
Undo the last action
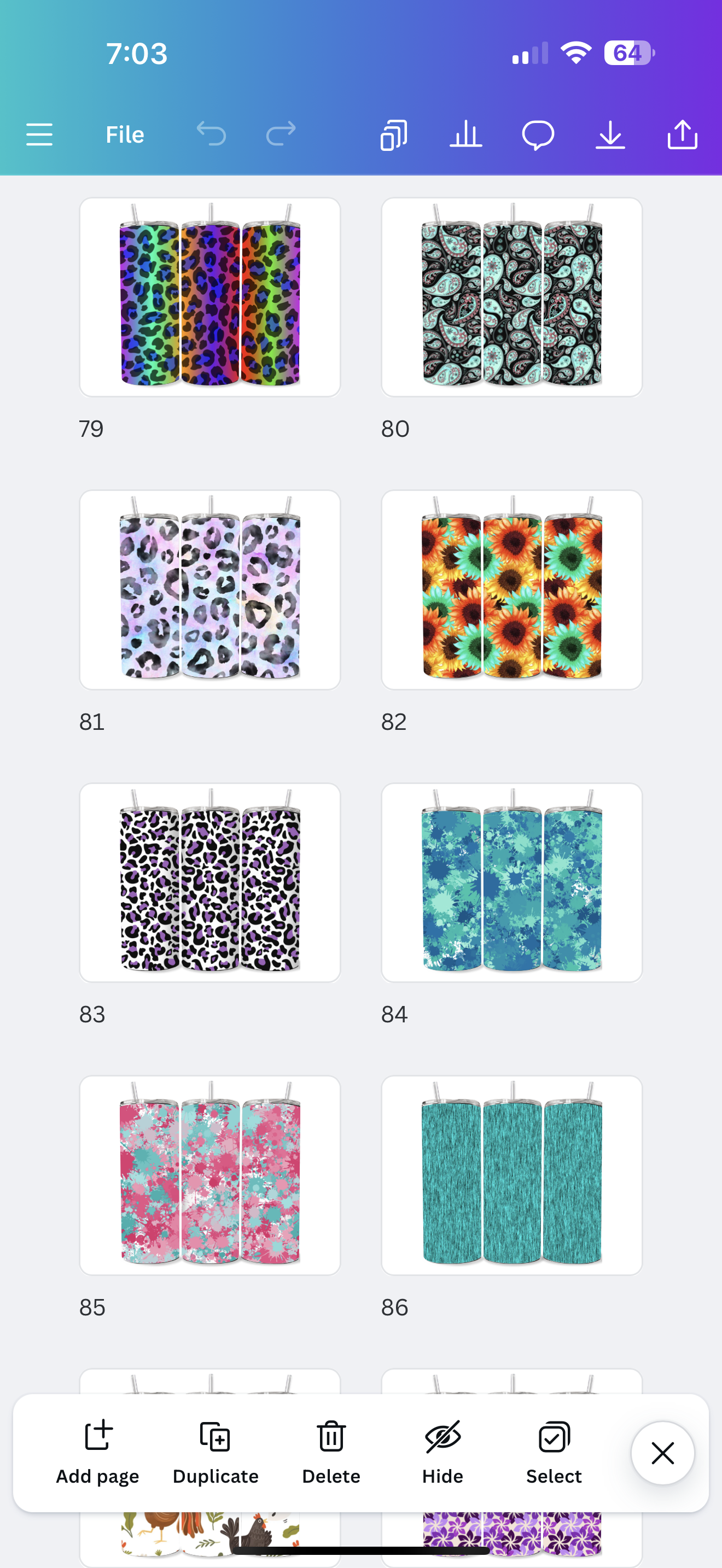click(x=211, y=134)
